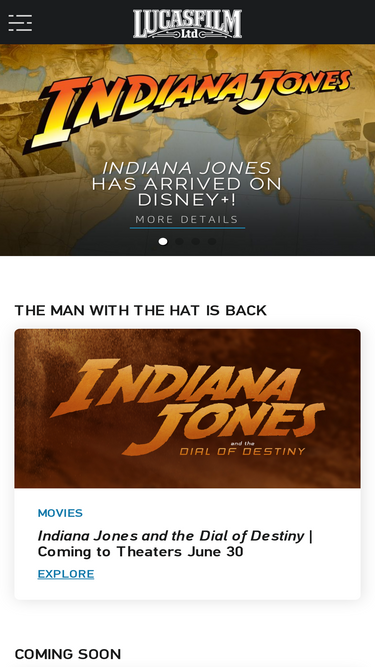Image resolution: width=375 pixels, height=667 pixels.
Task: Tap the Movies category link
Action: (60, 513)
